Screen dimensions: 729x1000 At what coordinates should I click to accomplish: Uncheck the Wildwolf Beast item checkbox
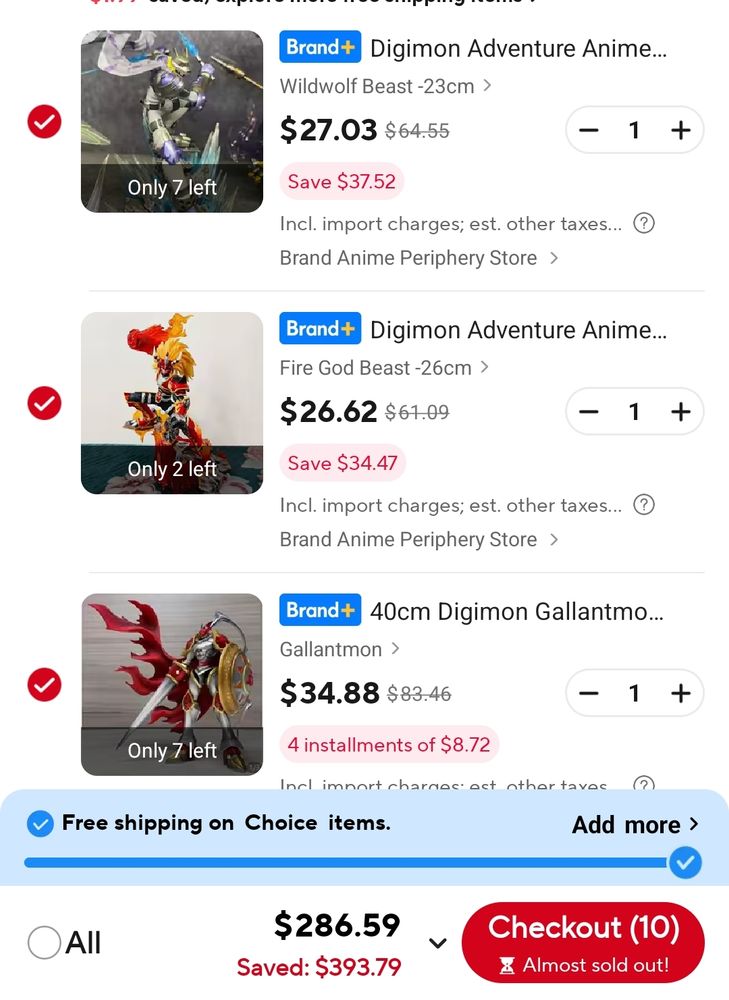[x=44, y=122]
